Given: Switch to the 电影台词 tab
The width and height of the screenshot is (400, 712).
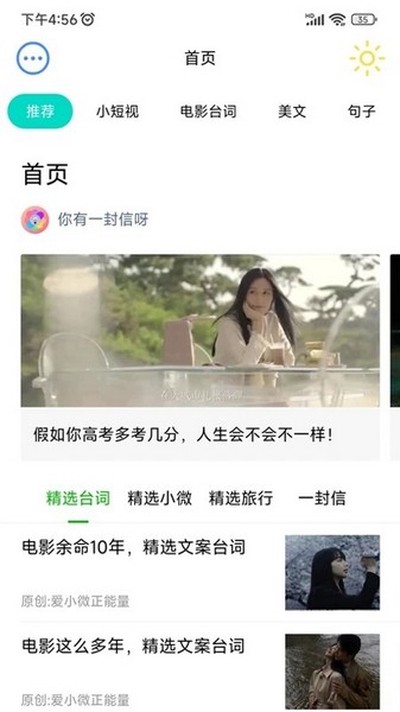Looking at the screenshot, I should click(208, 111).
